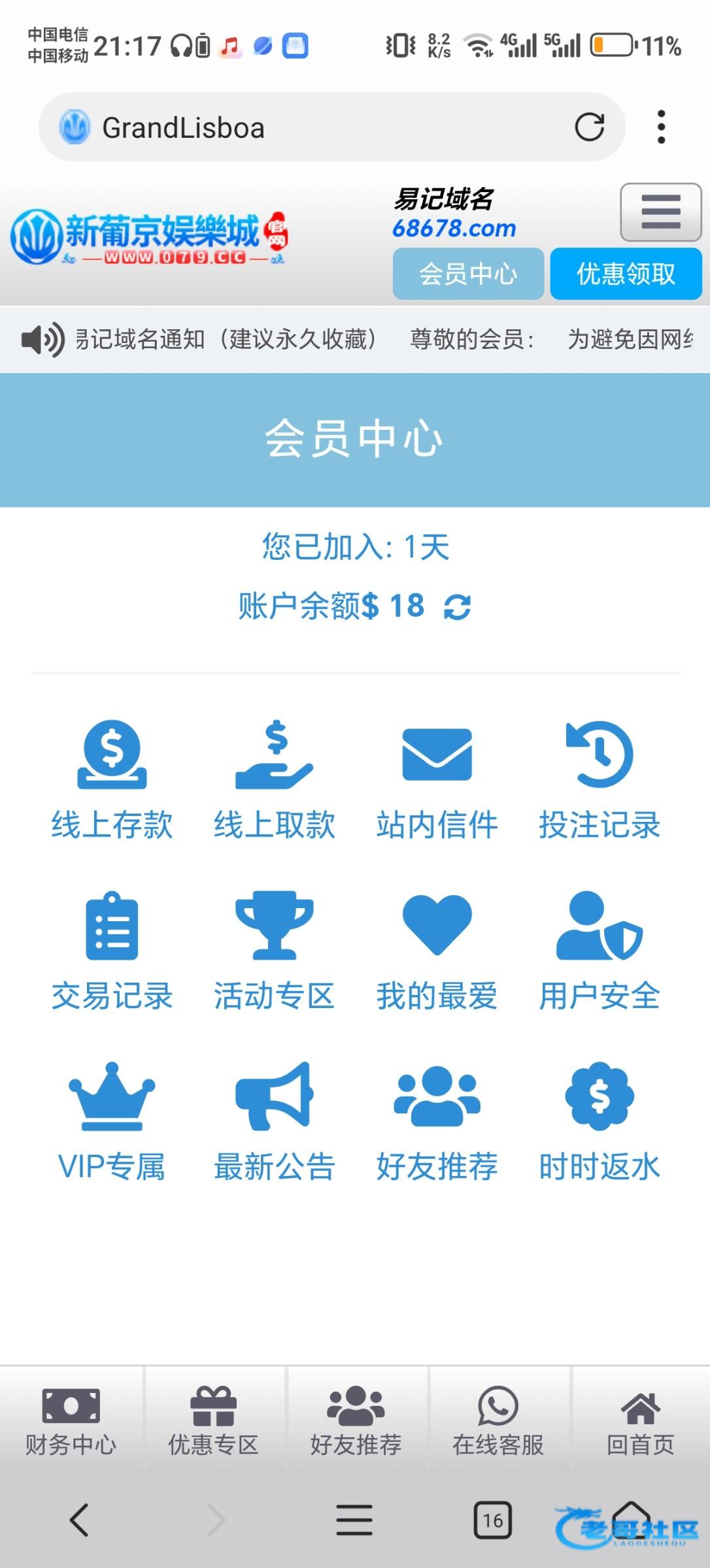View 最新公告 latest announcements
Screen dimensions: 710x1568
coord(275,1123)
